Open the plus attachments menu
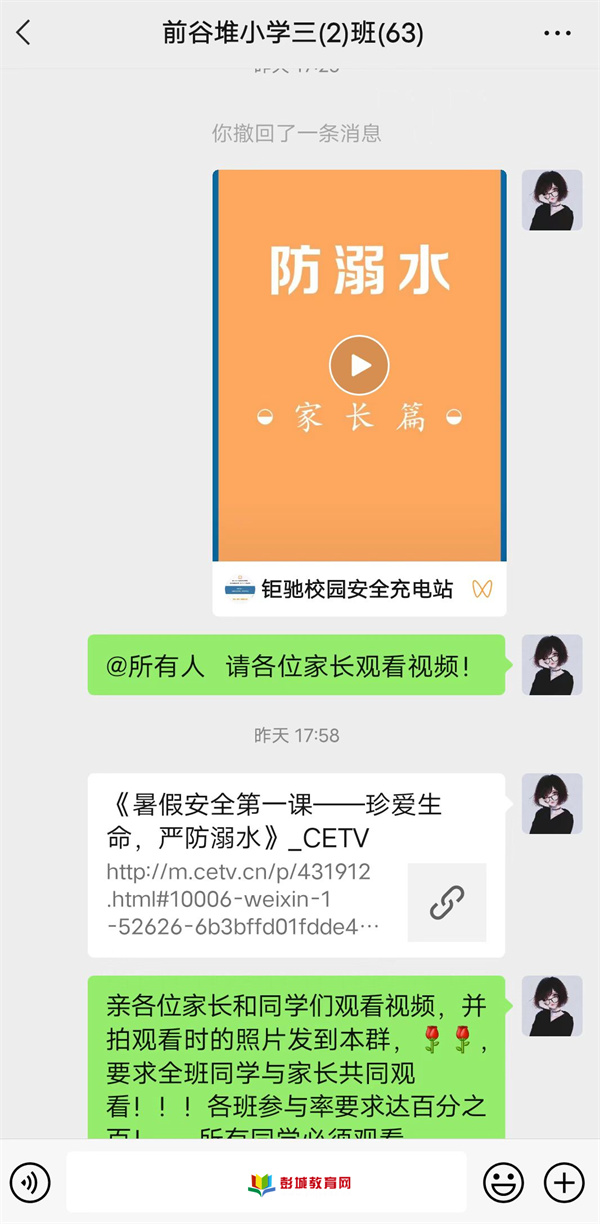 (x=564, y=1183)
